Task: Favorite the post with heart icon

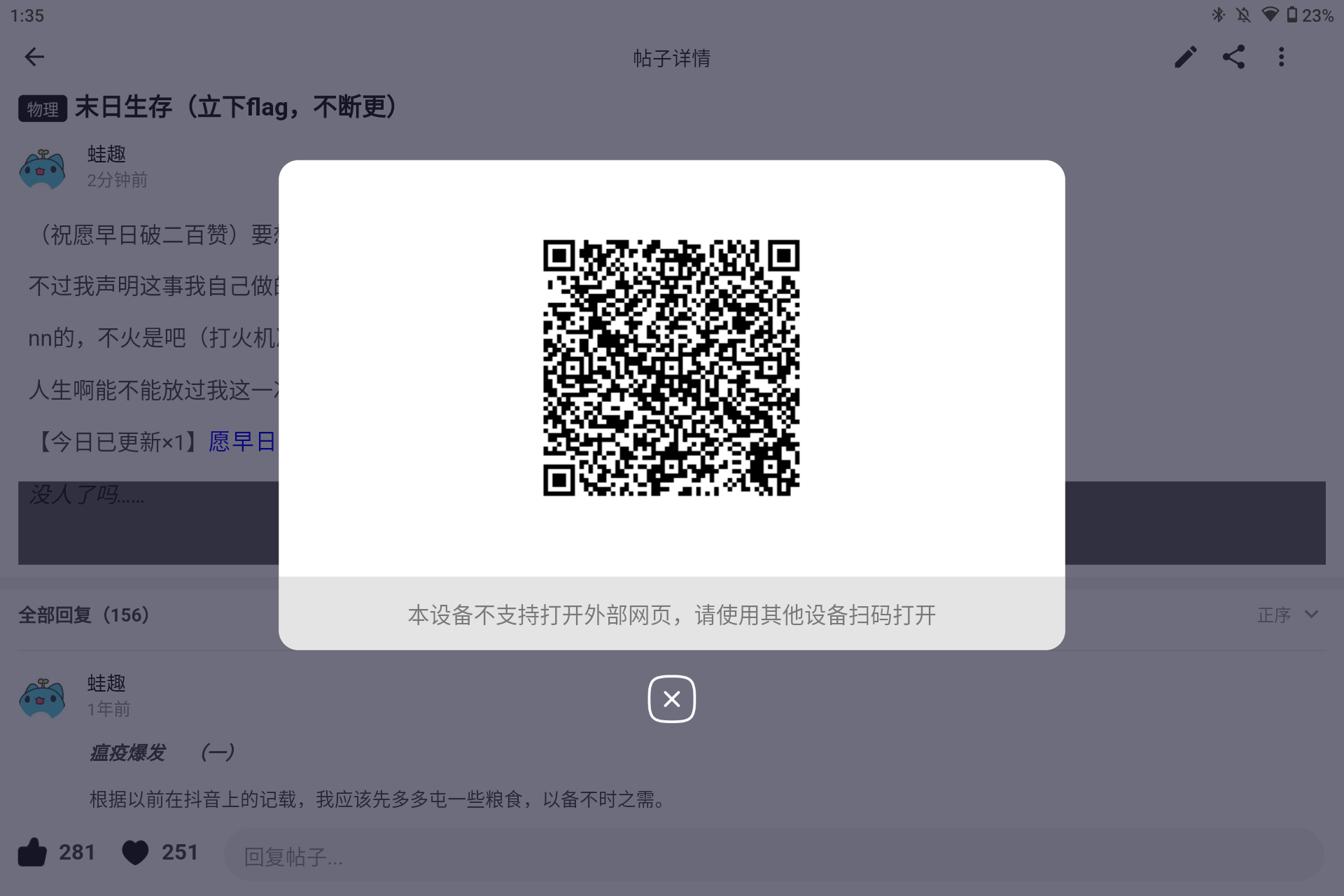Action: click(135, 852)
